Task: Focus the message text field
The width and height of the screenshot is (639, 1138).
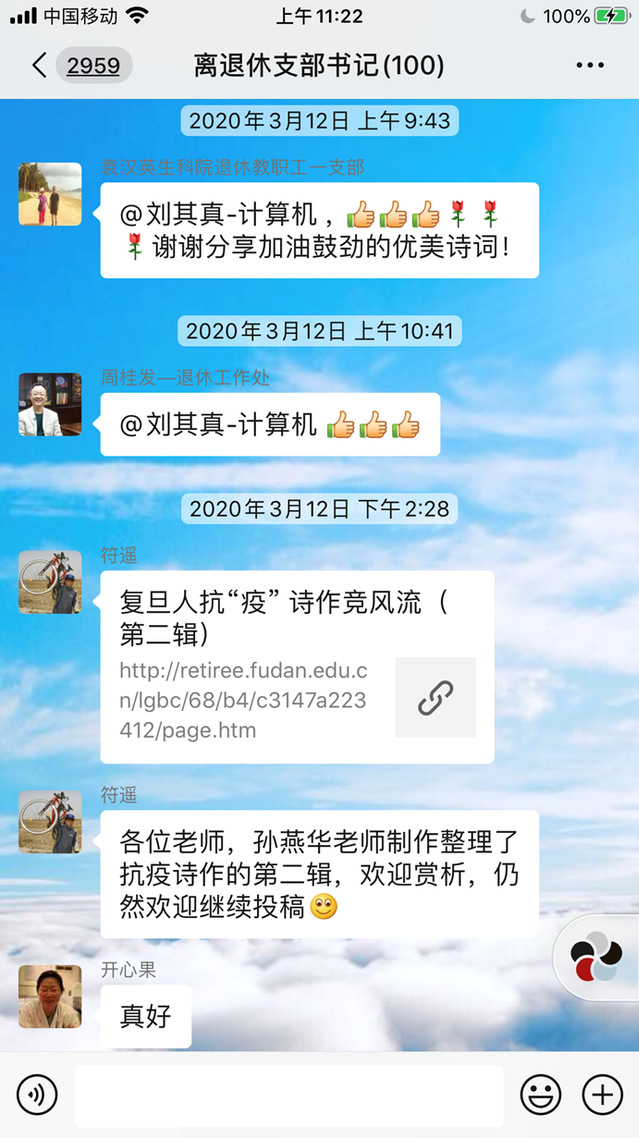Action: [288, 1095]
